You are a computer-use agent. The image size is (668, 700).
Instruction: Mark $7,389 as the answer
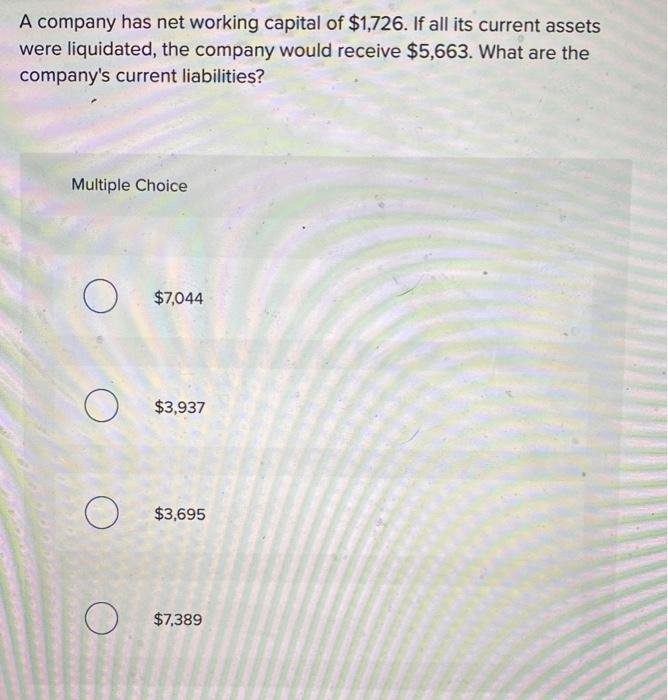98,620
